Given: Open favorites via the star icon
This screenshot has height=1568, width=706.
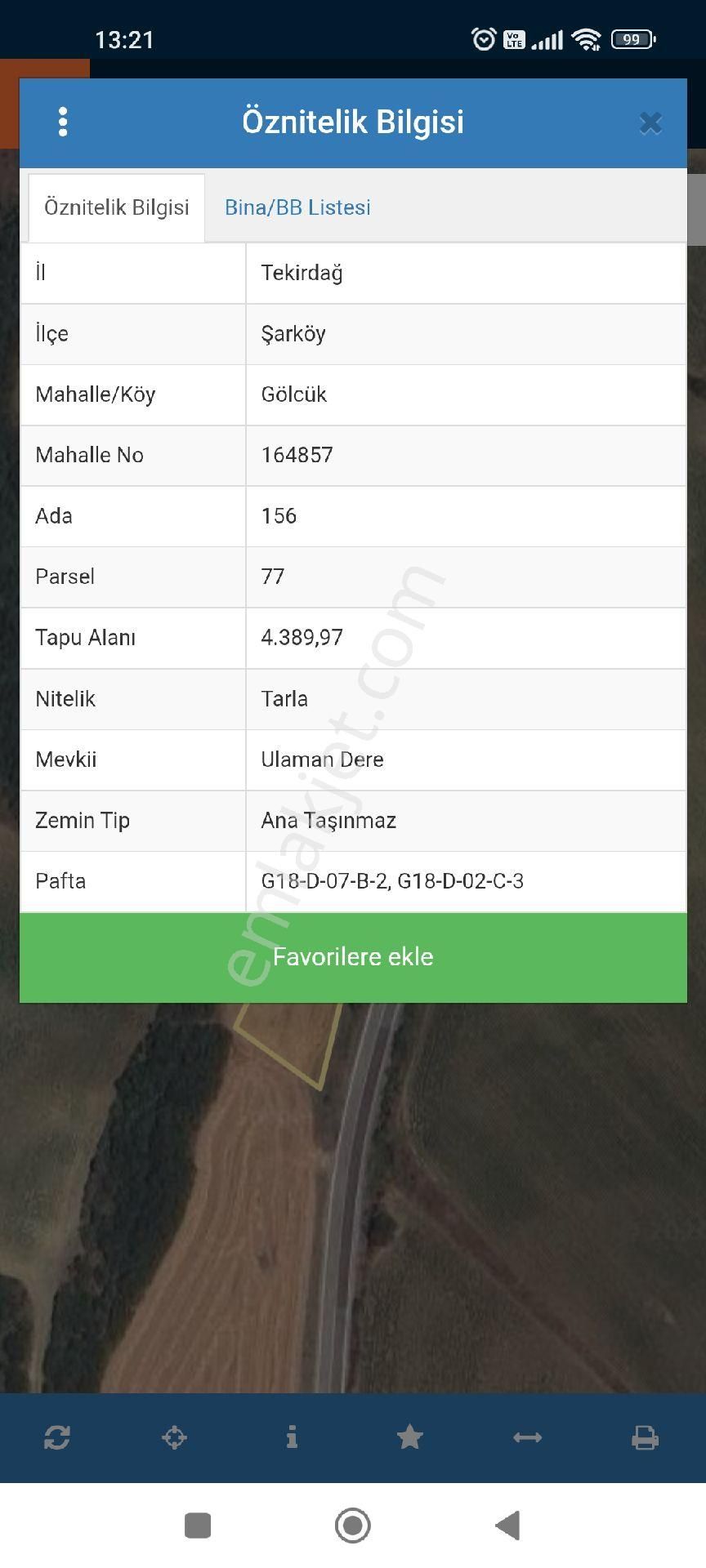Looking at the screenshot, I should pos(409,1437).
